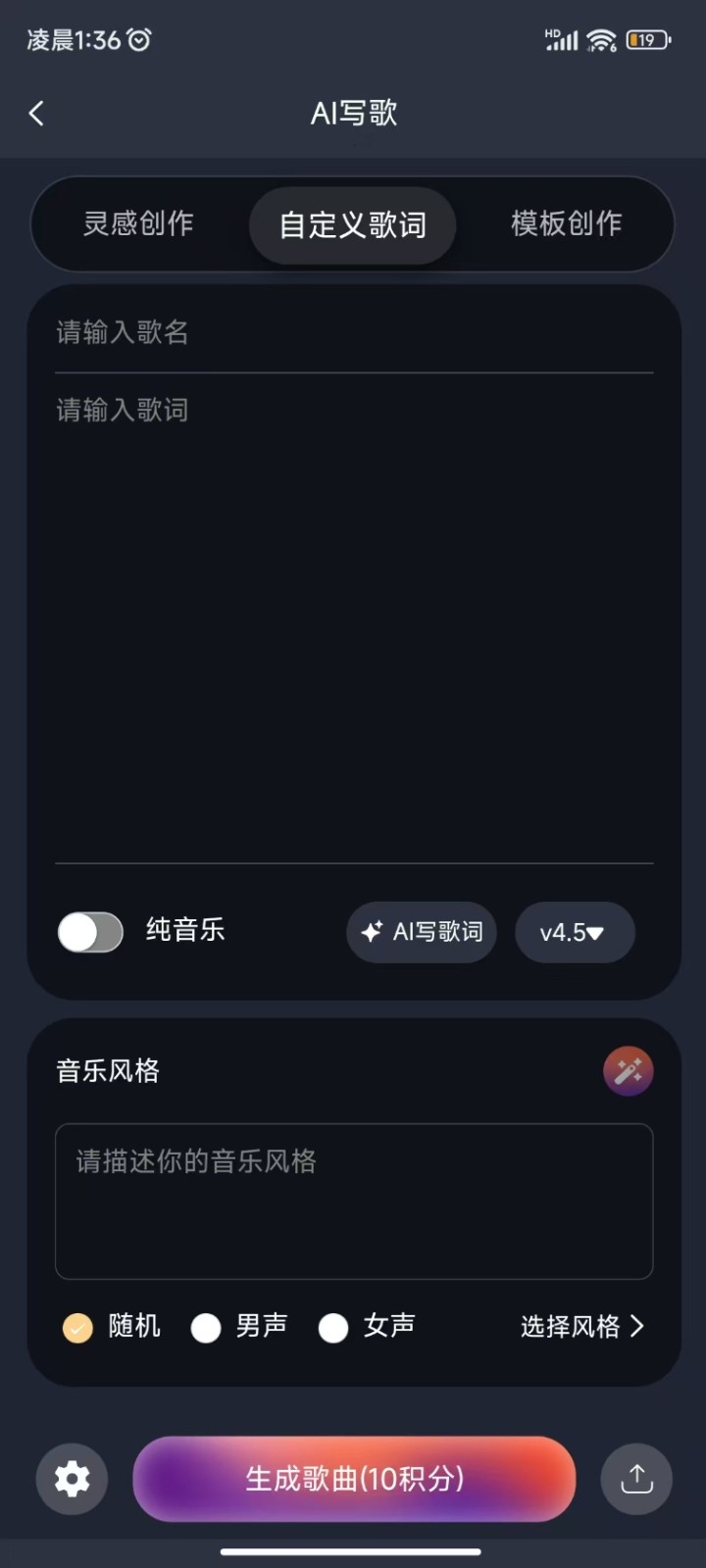706x1568 pixels.
Task: Tap the AI写歌词 button
Action: pos(422,932)
